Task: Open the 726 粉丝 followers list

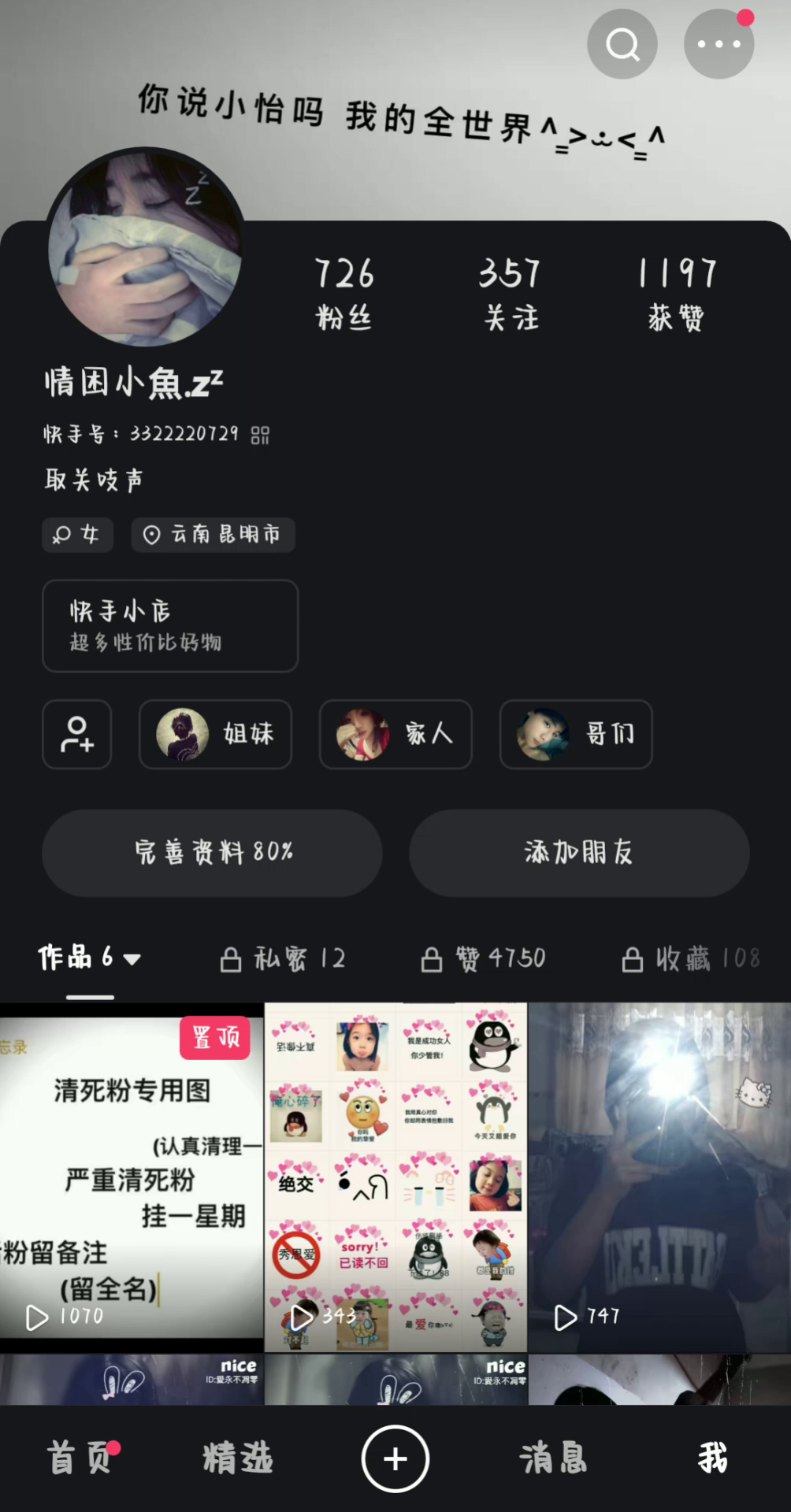Action: pos(344,293)
